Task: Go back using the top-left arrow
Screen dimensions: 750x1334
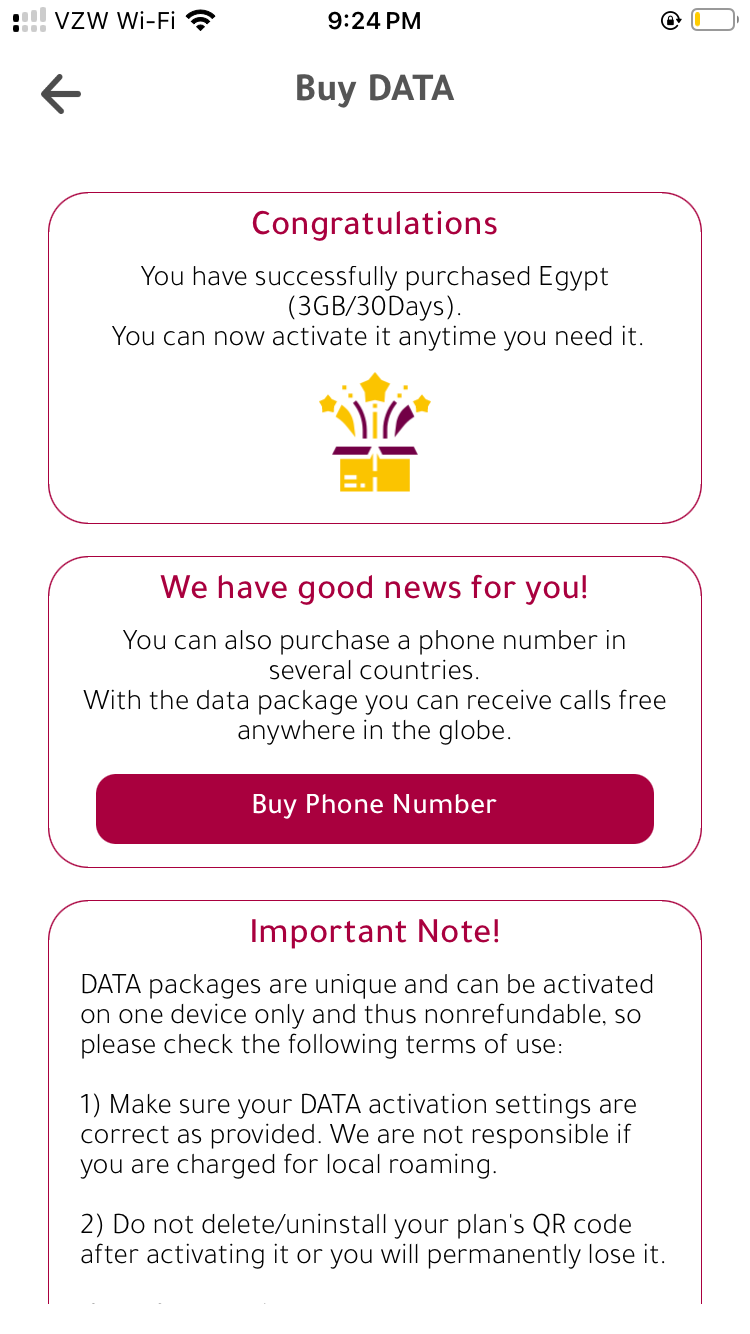Action: [x=61, y=94]
